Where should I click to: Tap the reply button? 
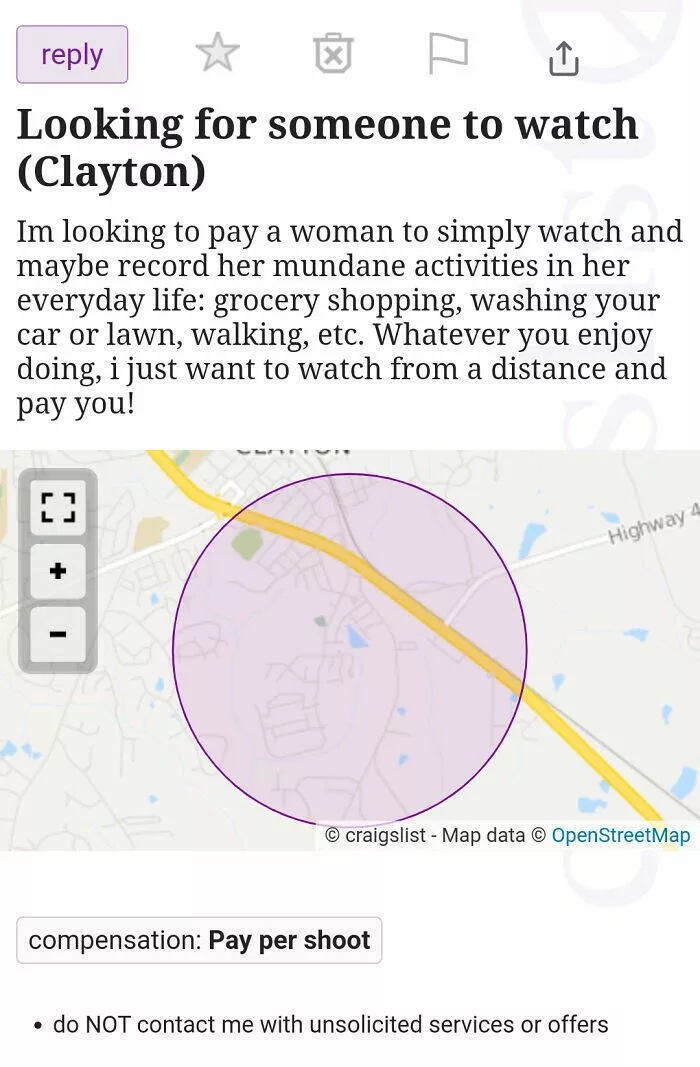coord(72,54)
